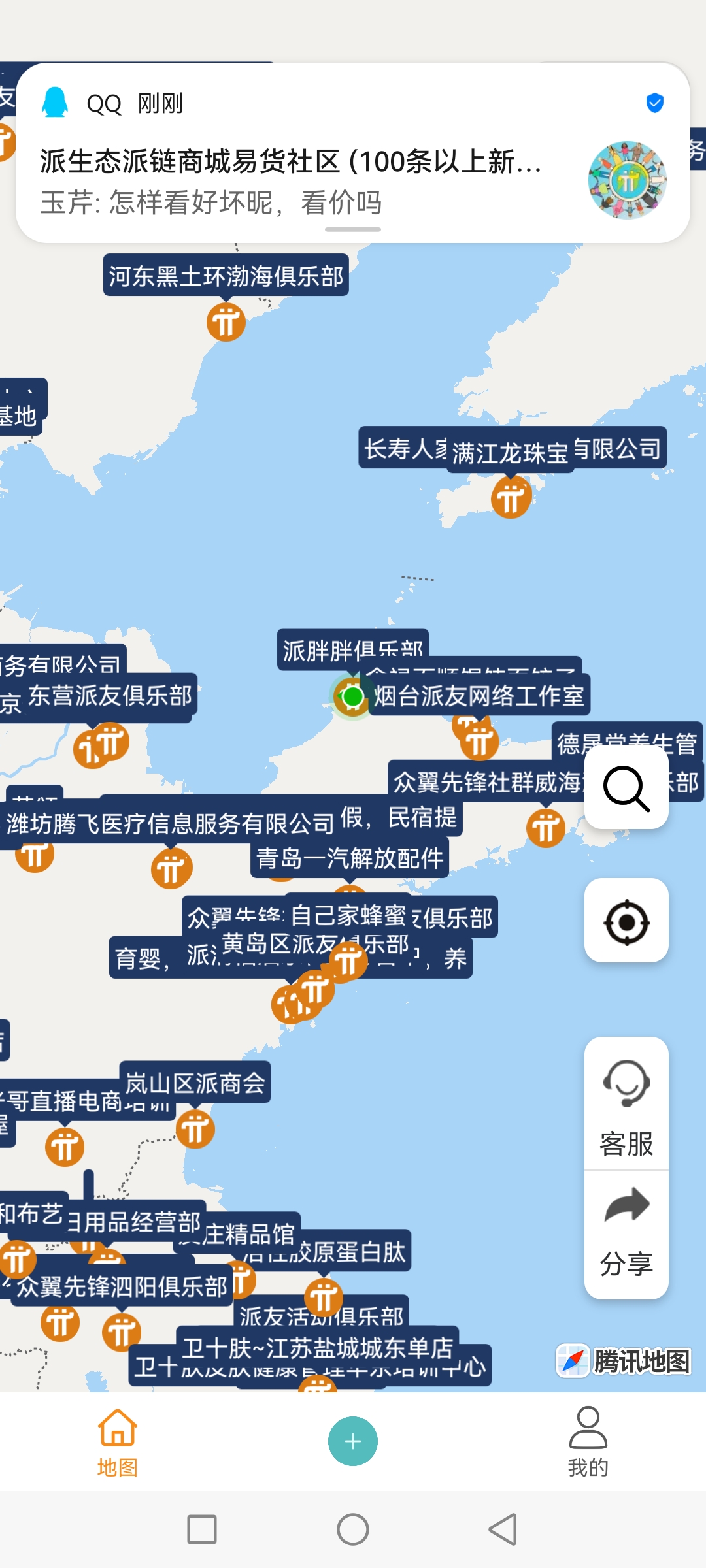Open the map search magnifier
This screenshot has width=706, height=1568.
point(626,788)
